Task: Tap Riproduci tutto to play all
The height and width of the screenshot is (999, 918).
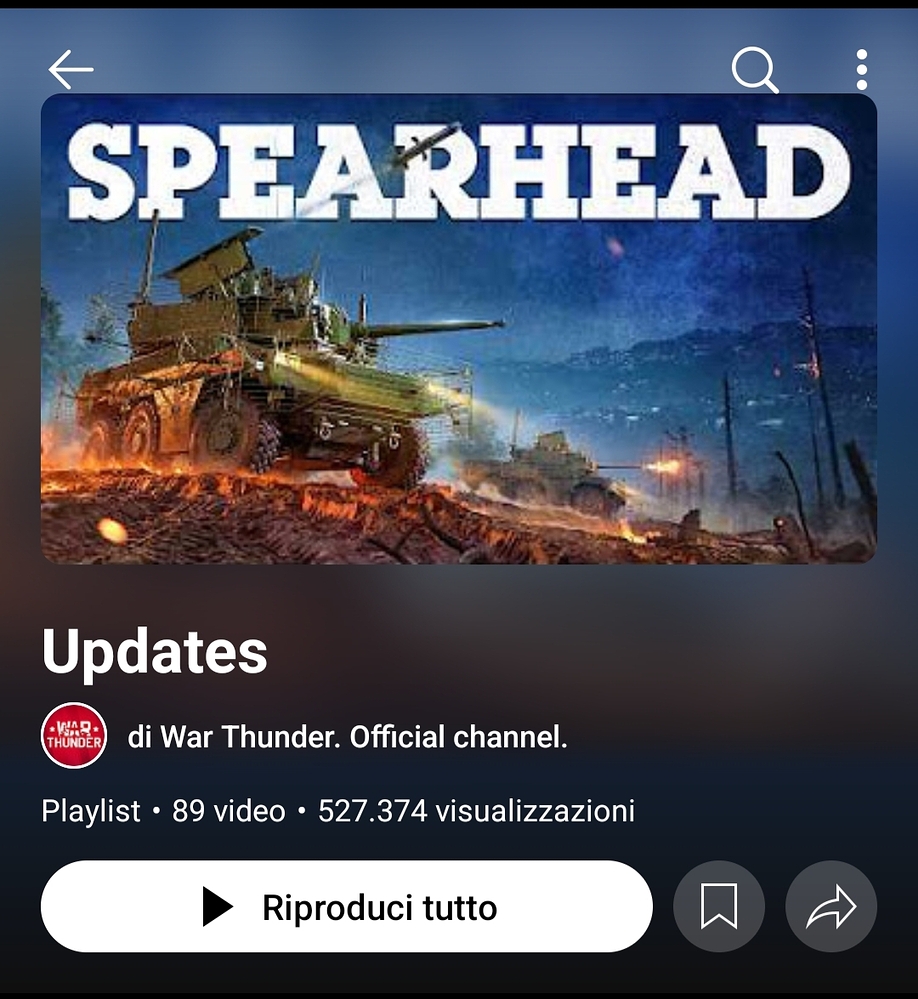Action: (x=346, y=907)
